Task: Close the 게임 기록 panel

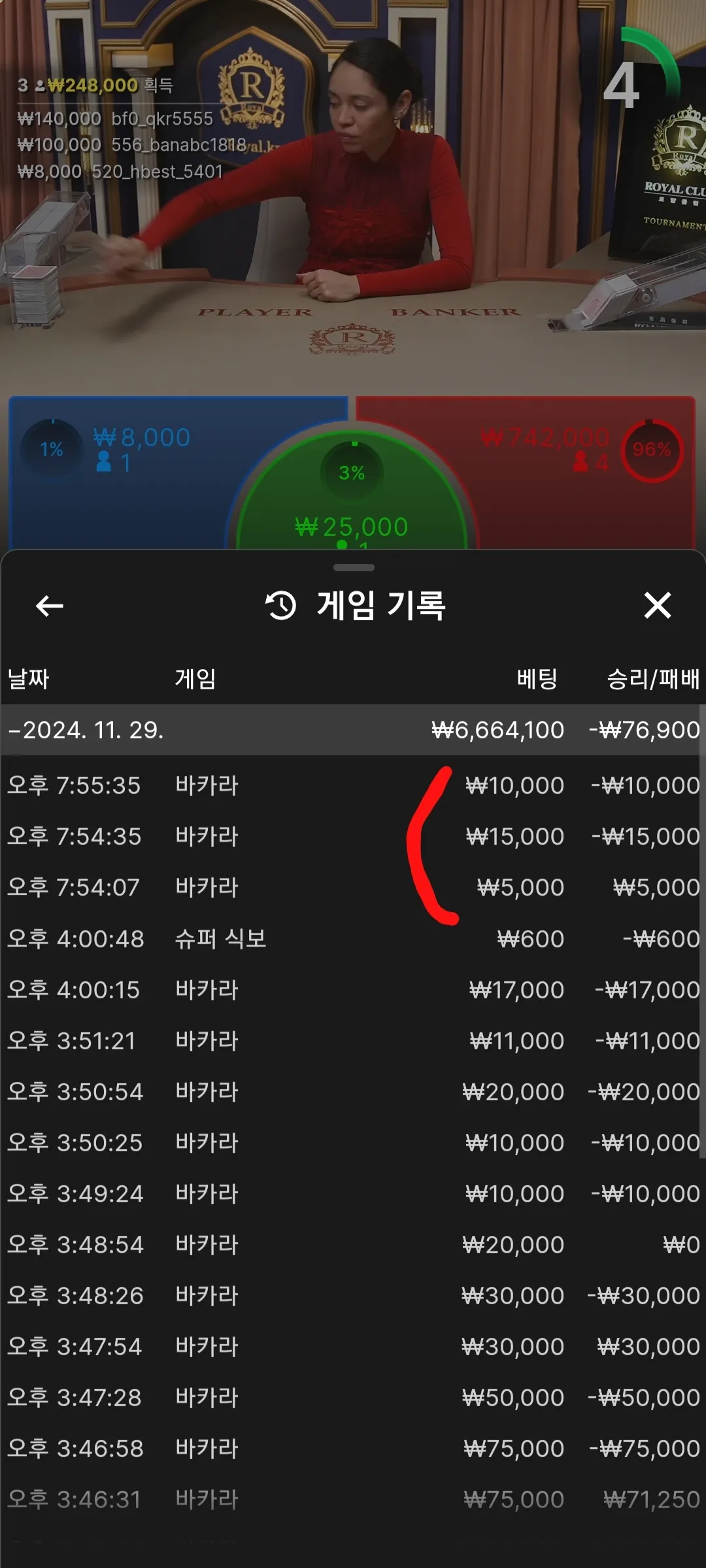Action: click(x=657, y=606)
